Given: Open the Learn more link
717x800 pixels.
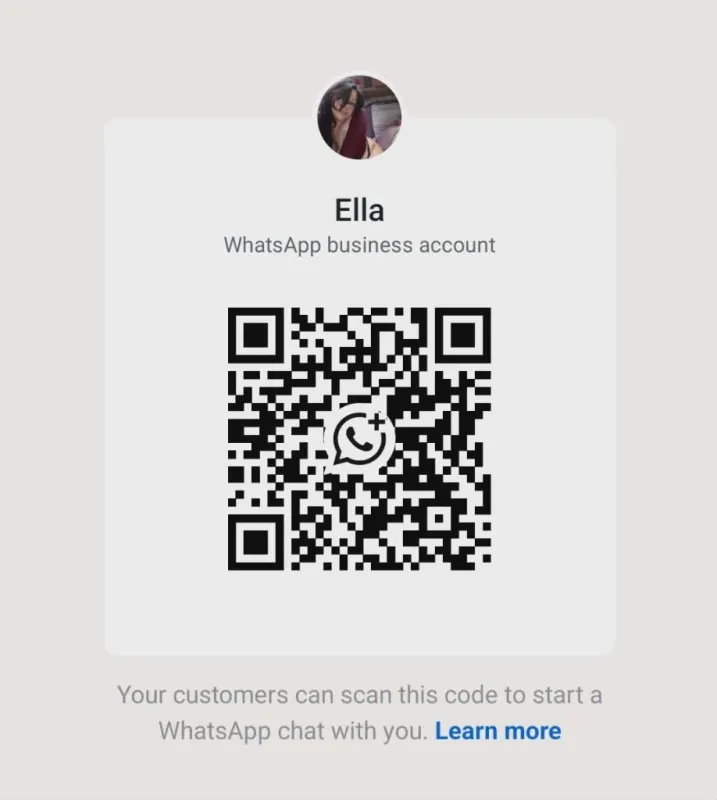Looking at the screenshot, I should [498, 731].
